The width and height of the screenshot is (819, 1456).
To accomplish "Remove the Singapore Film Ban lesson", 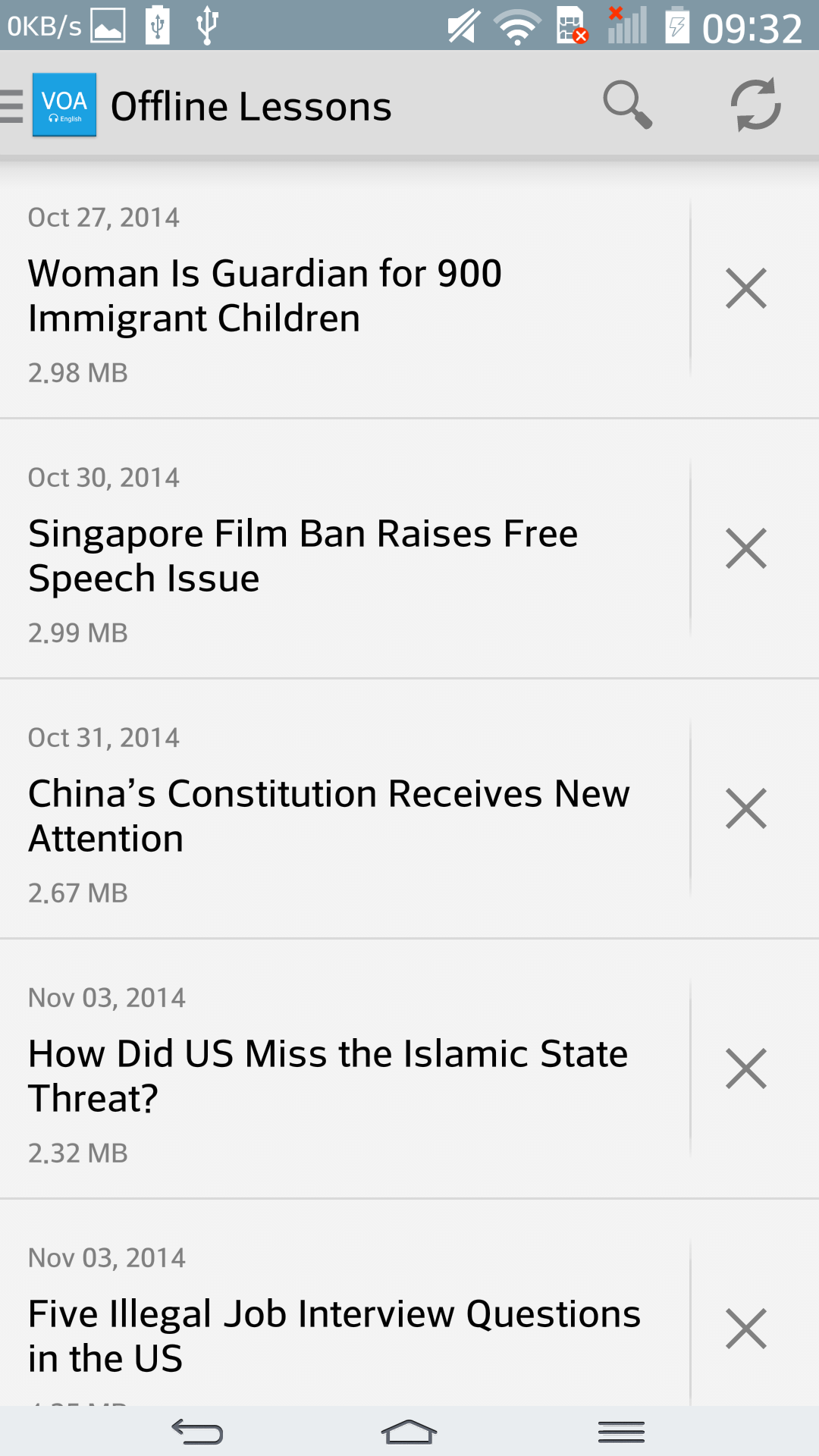I will (x=745, y=548).
